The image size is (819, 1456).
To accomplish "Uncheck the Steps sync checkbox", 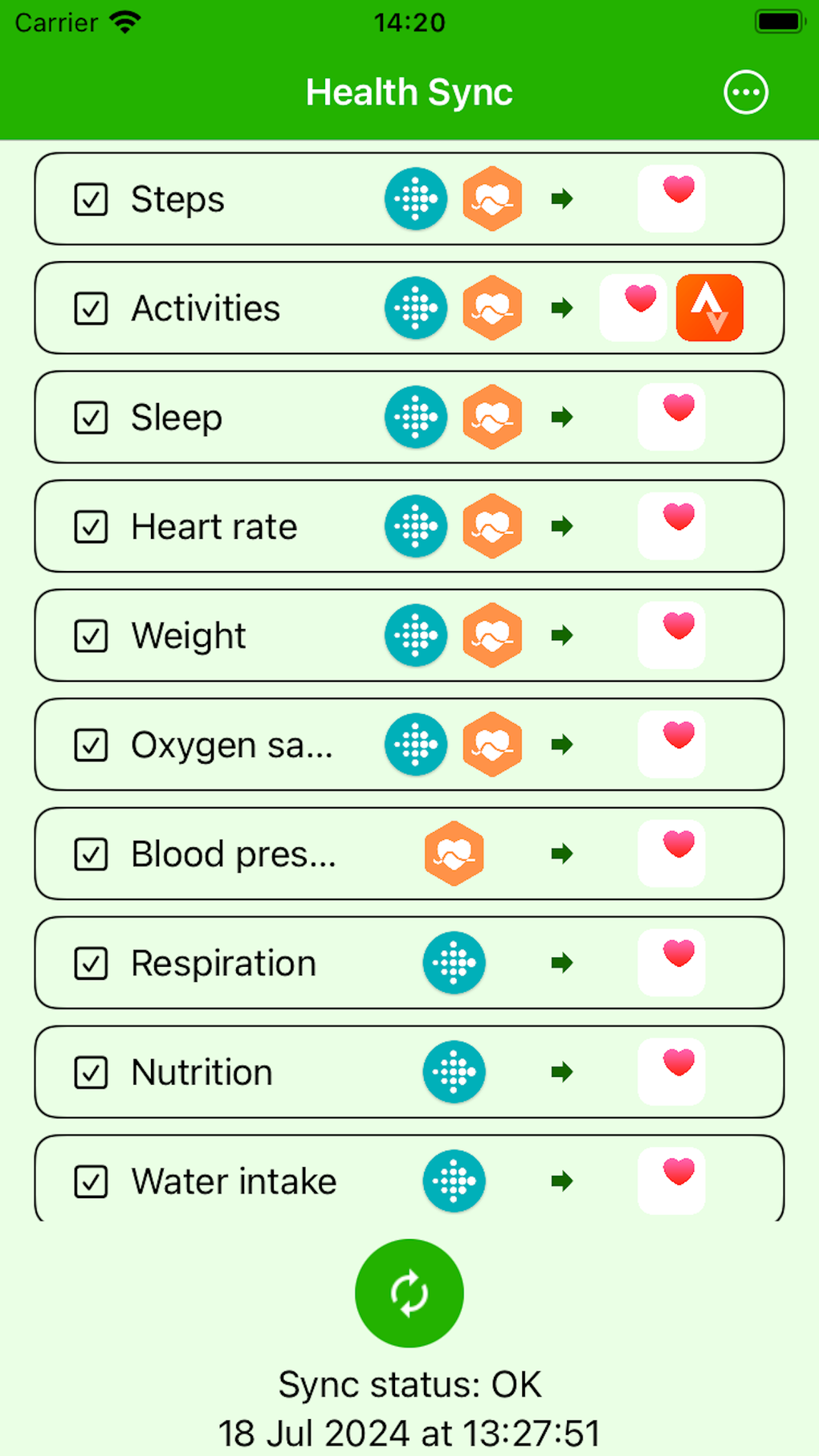I will coord(92,199).
